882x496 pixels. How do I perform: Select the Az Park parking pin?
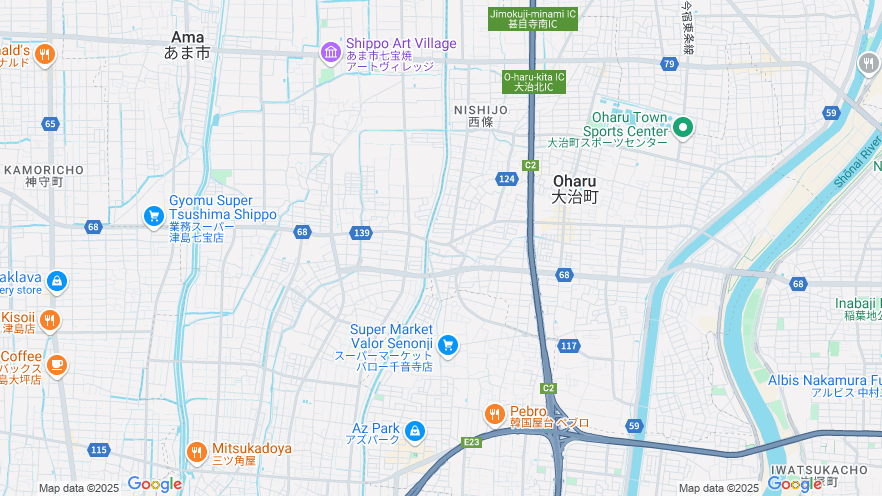point(415,431)
